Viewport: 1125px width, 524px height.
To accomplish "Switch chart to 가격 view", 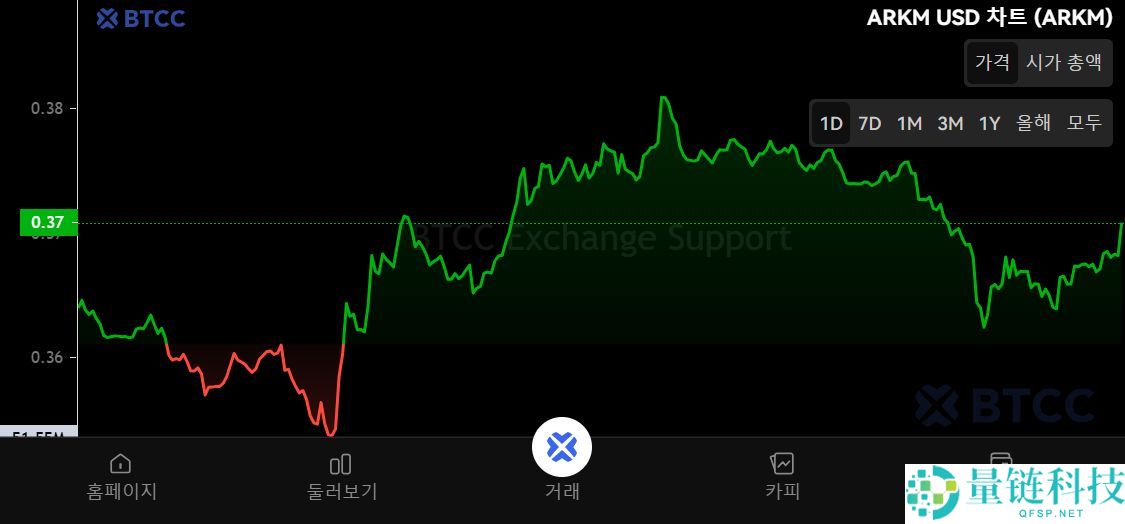I will (992, 62).
